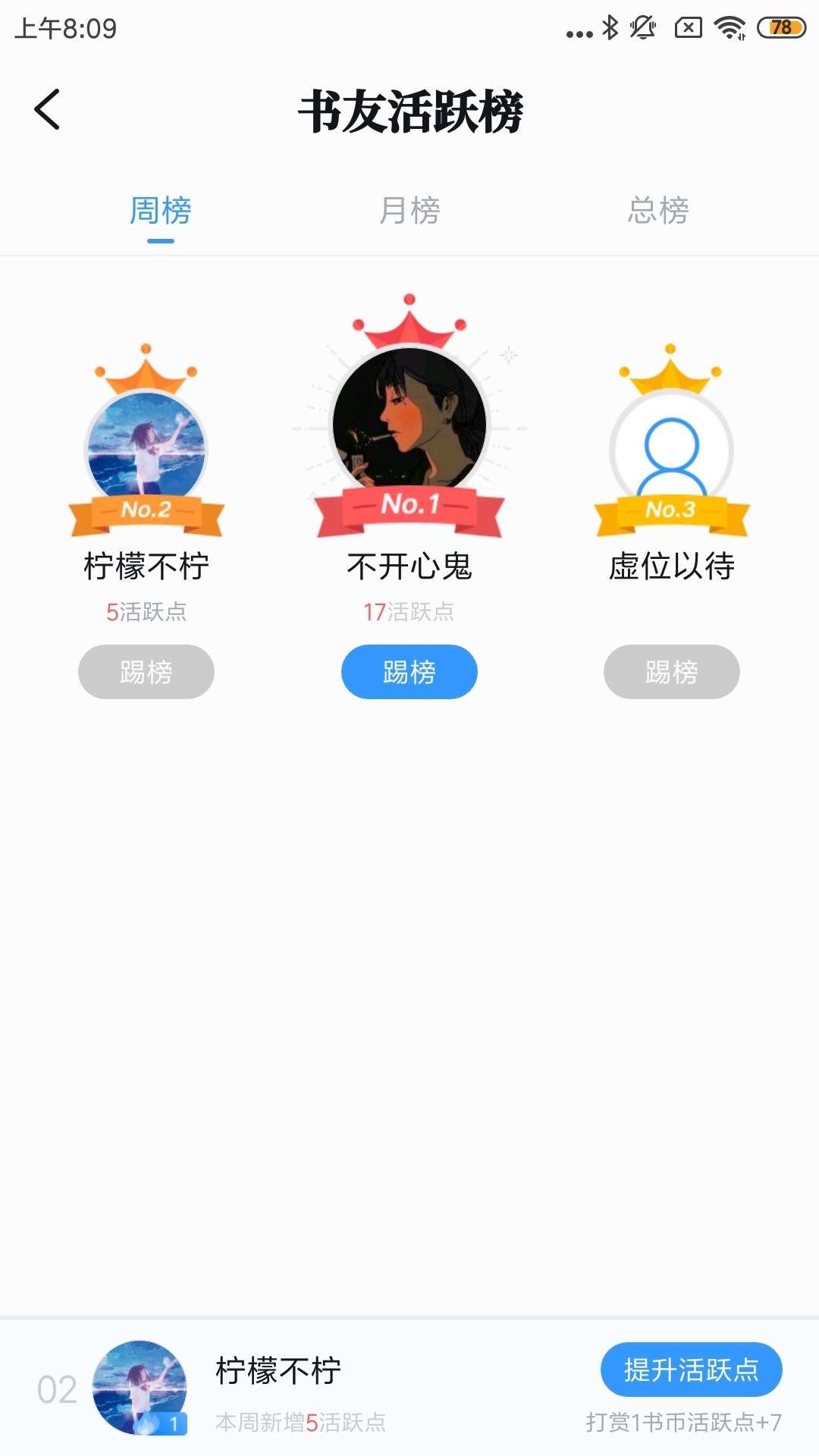Open the 总榜 tab
Viewport: 819px width, 1456px height.
[658, 211]
